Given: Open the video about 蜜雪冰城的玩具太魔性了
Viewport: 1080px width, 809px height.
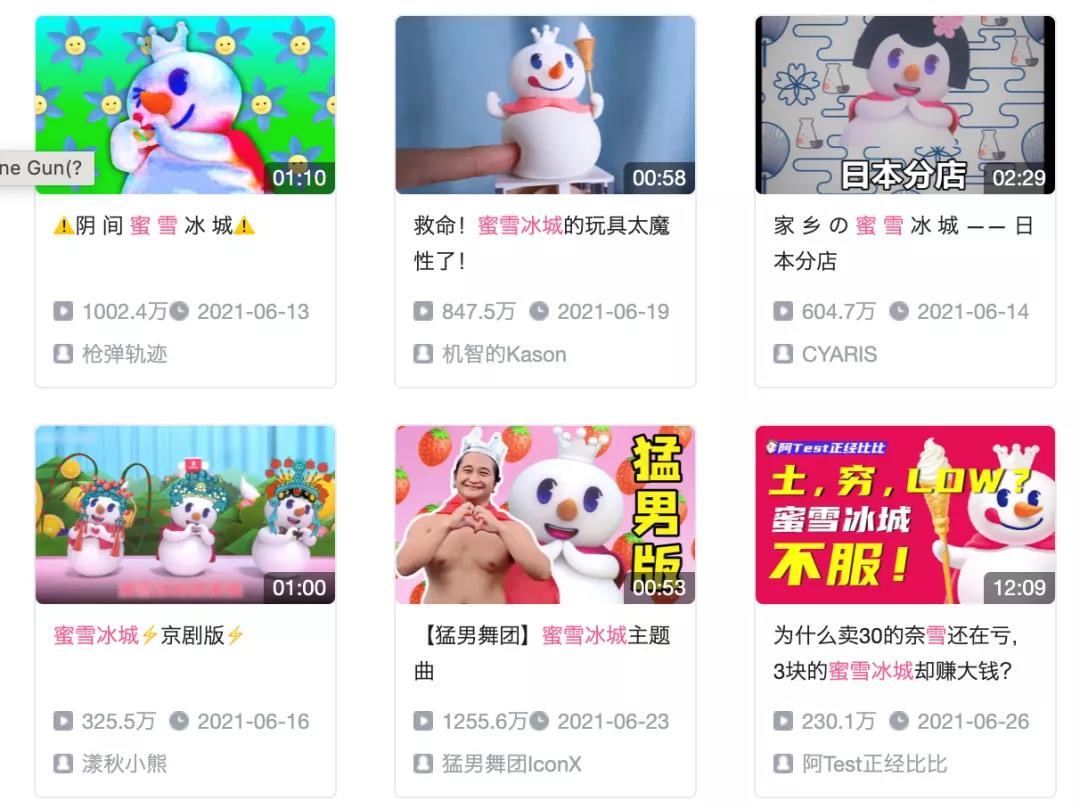Looking at the screenshot, I should coord(545,105).
